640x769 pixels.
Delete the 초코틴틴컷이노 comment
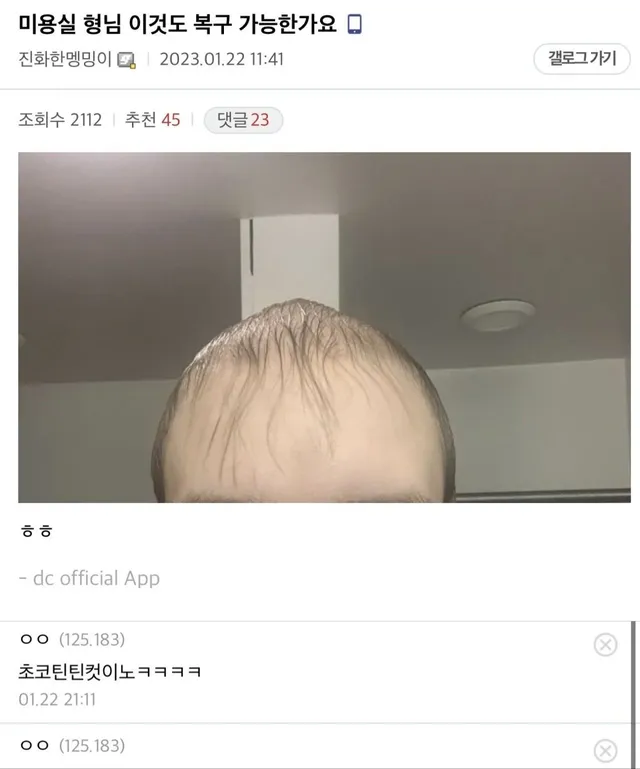[605, 645]
